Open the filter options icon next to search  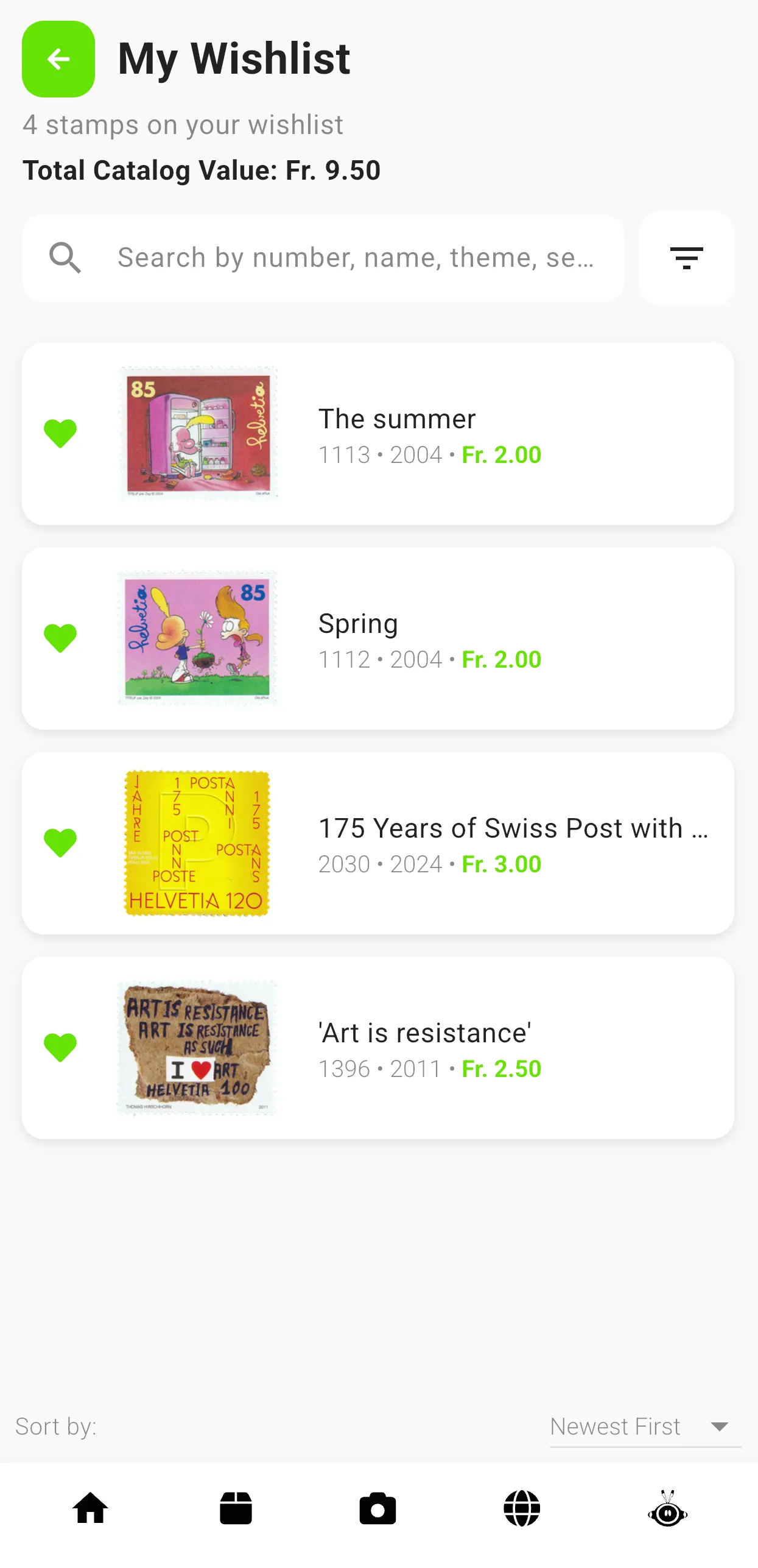pyautogui.click(x=686, y=258)
